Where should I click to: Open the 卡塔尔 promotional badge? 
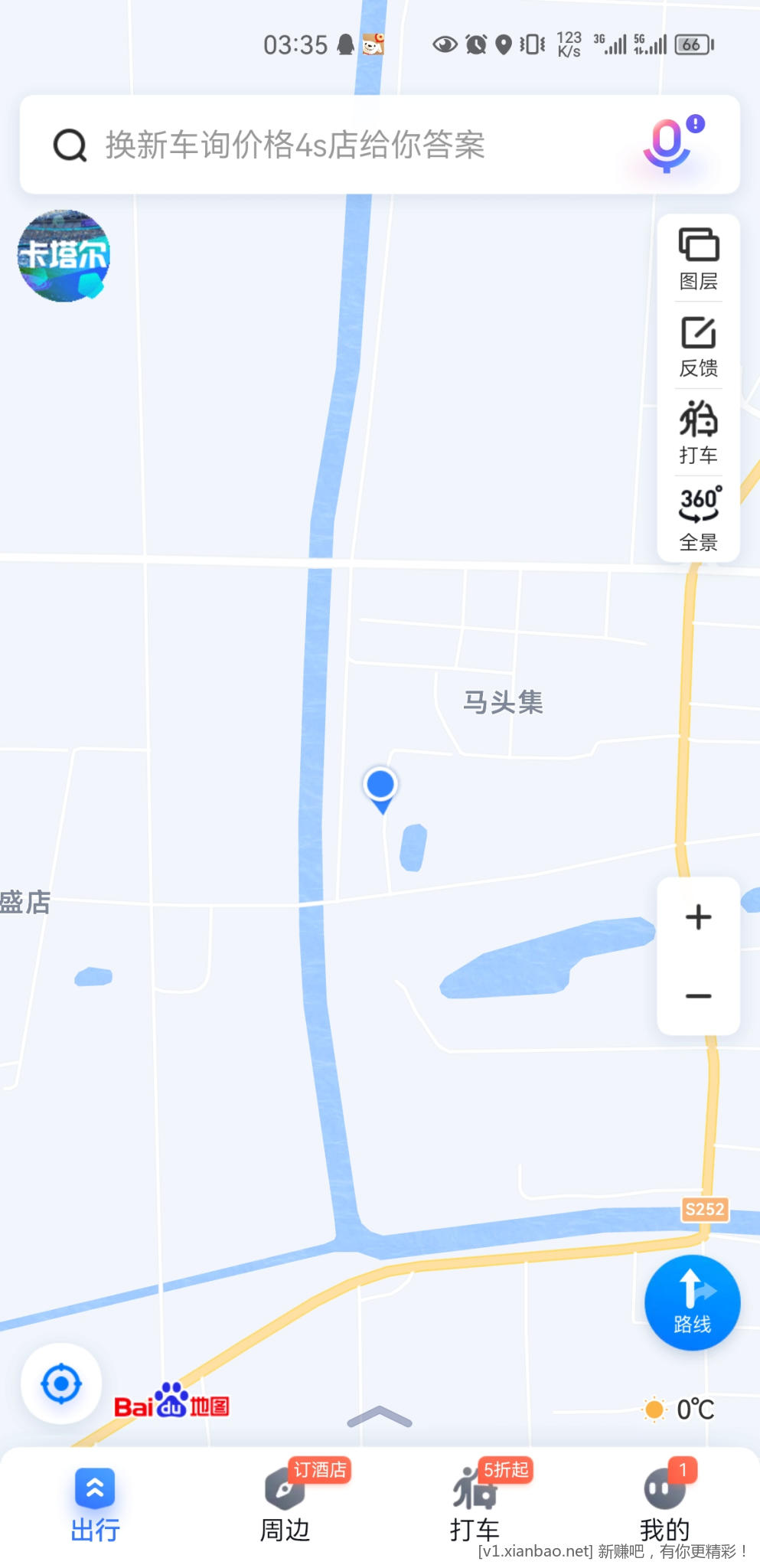pyautogui.click(x=64, y=256)
